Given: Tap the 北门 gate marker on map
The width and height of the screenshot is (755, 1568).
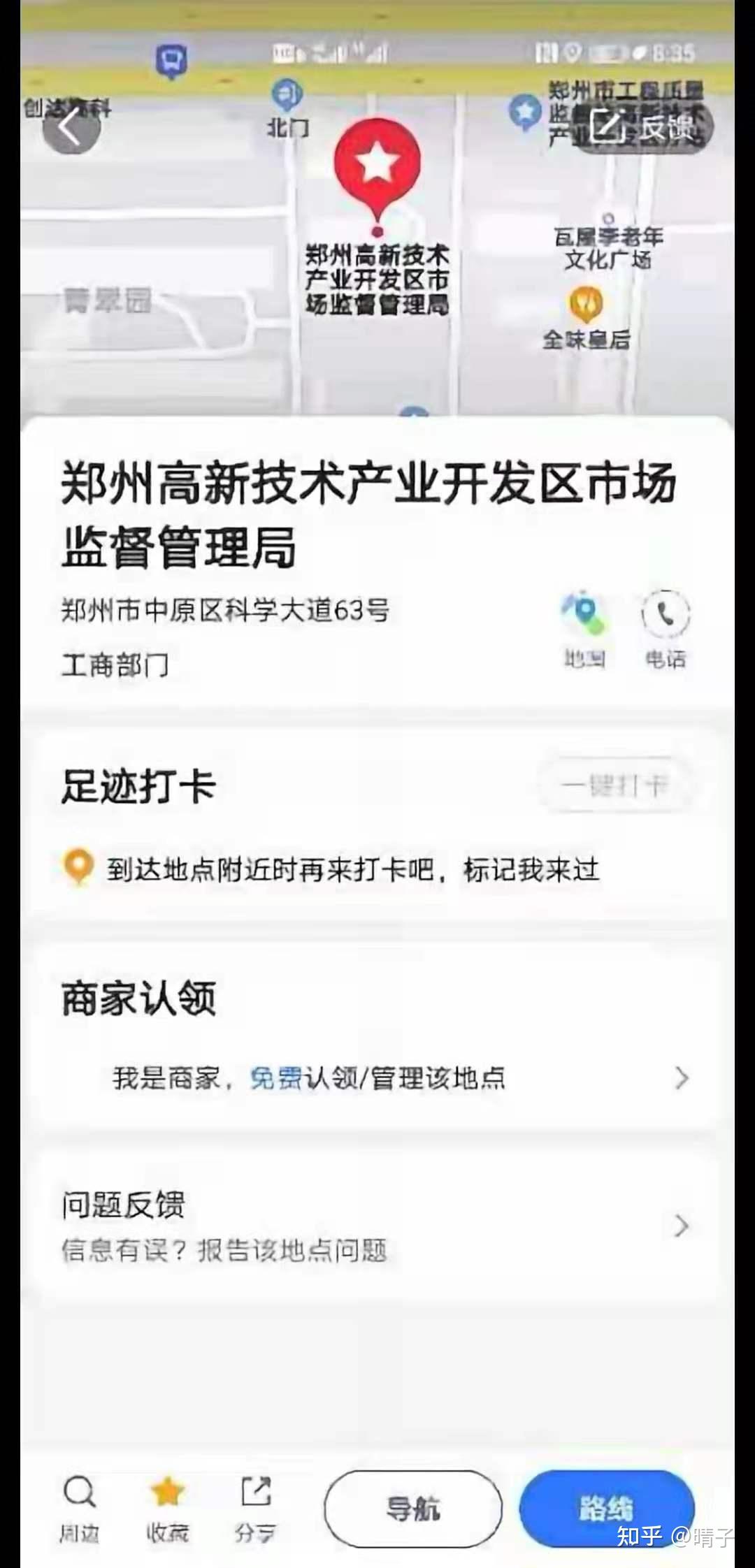Looking at the screenshot, I should 287,96.
